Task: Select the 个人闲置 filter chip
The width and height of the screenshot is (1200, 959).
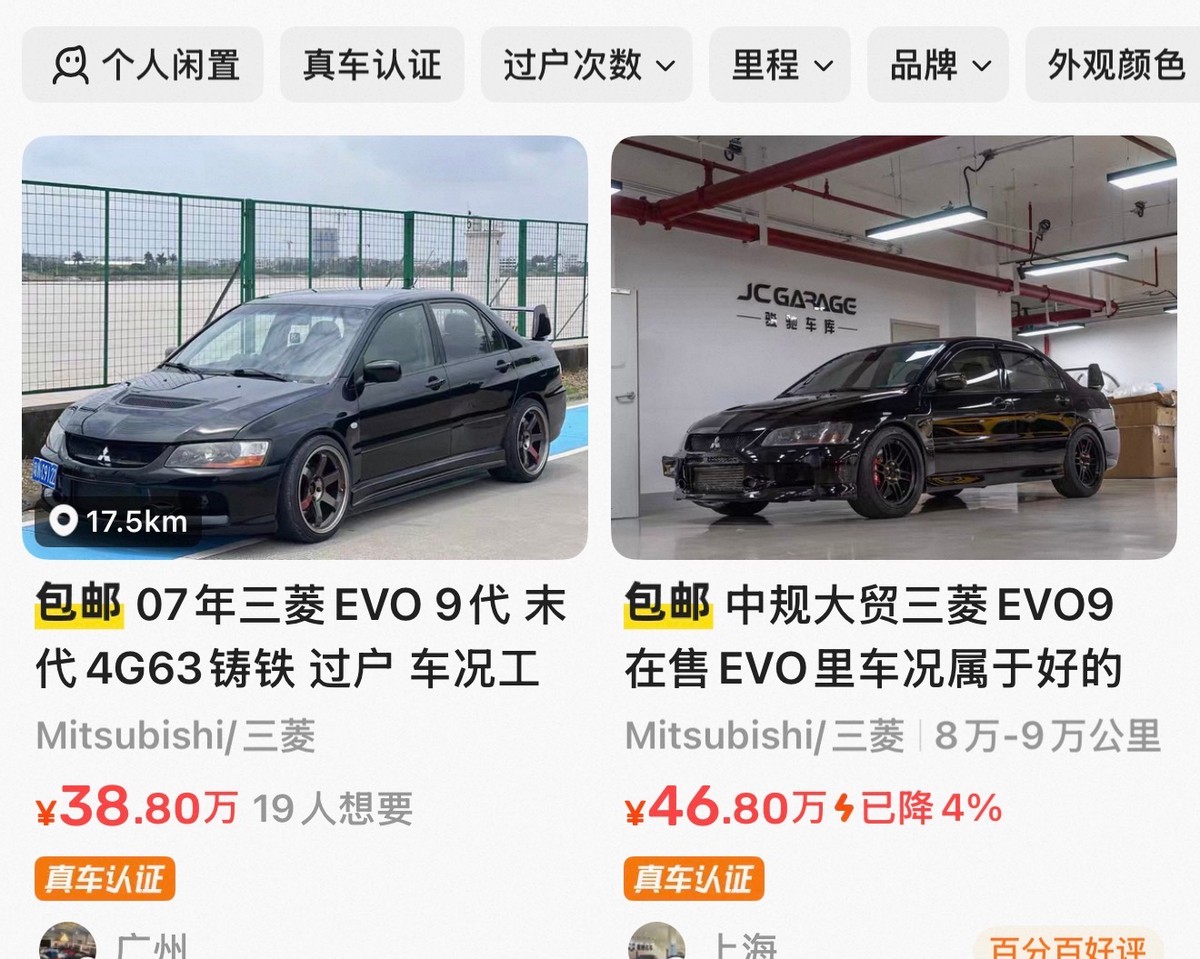Action: click(143, 65)
